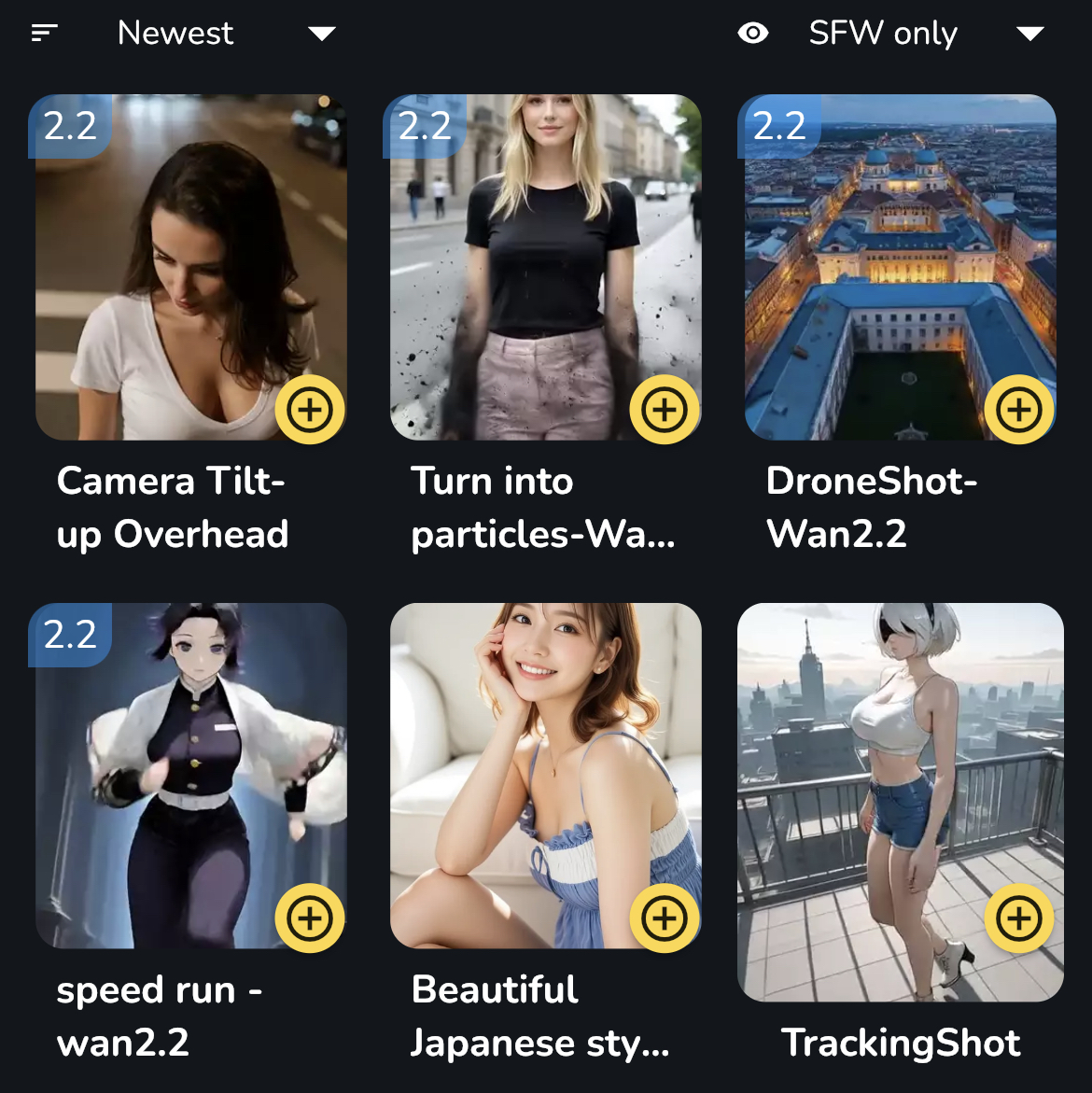Viewport: 1092px width, 1093px height.
Task: Add DroneShot-Wan2.2 using the plus icon
Action: tap(1019, 409)
